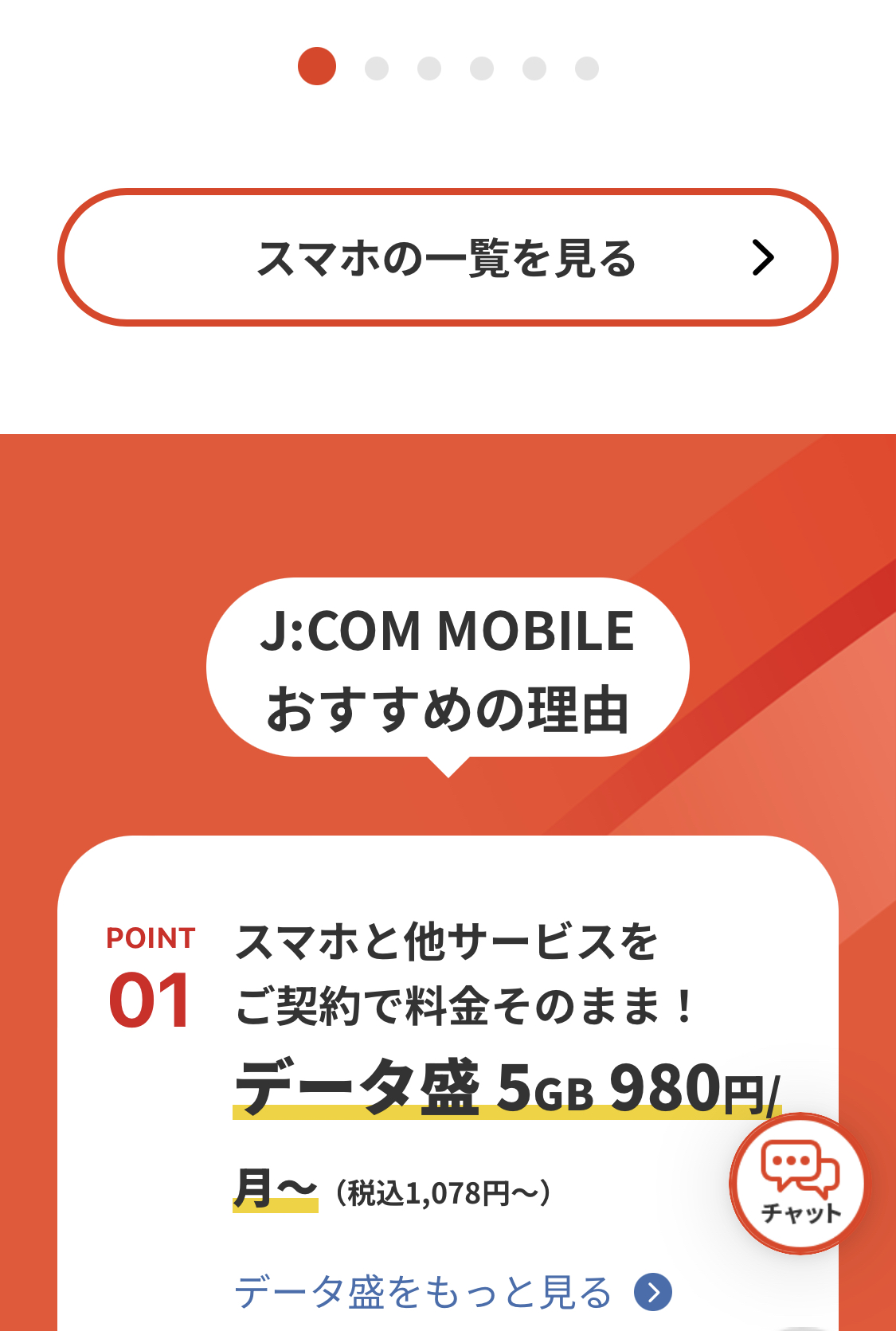Tap スマホの一覧を見る button
Screen dimensions: 896x1331
click(448, 257)
